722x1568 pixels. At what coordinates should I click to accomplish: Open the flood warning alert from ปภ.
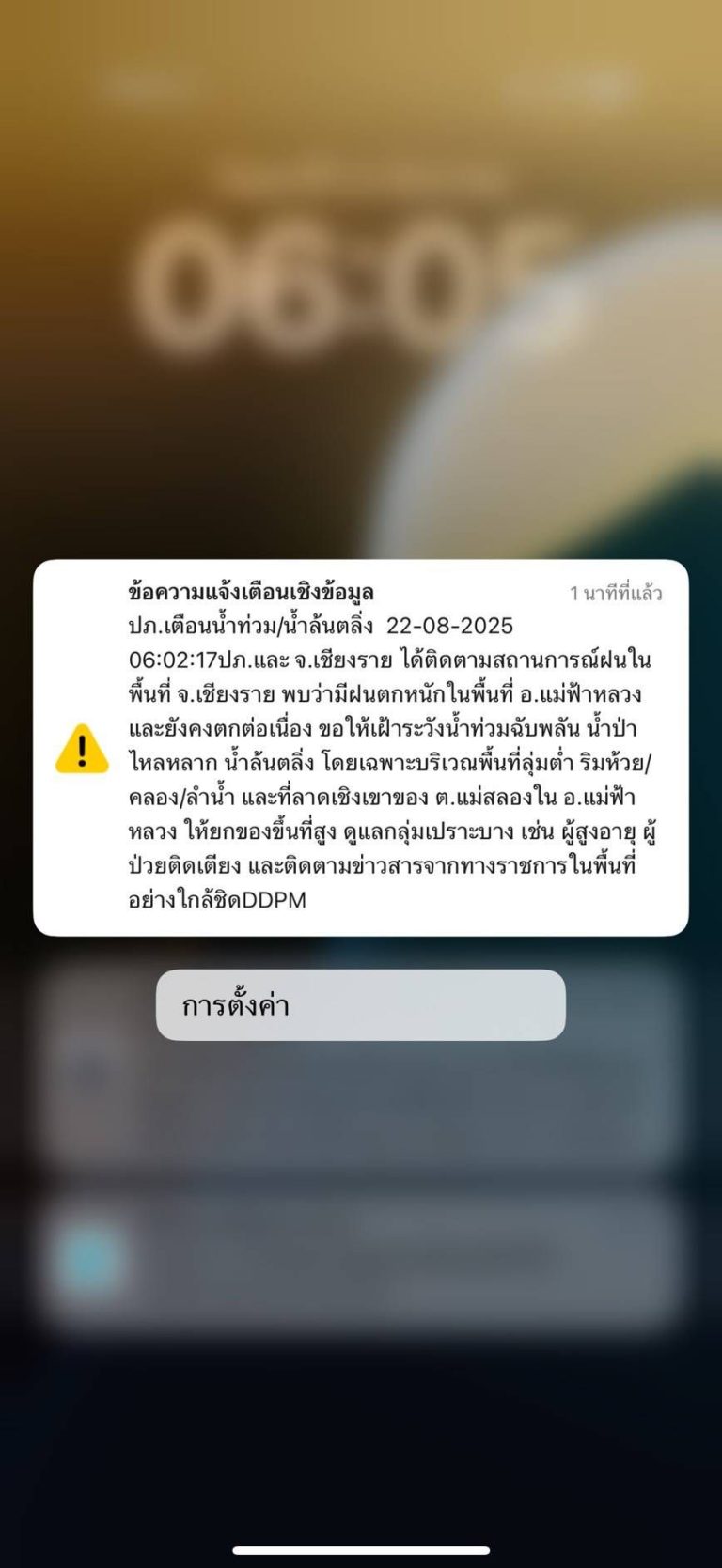[x=360, y=747]
